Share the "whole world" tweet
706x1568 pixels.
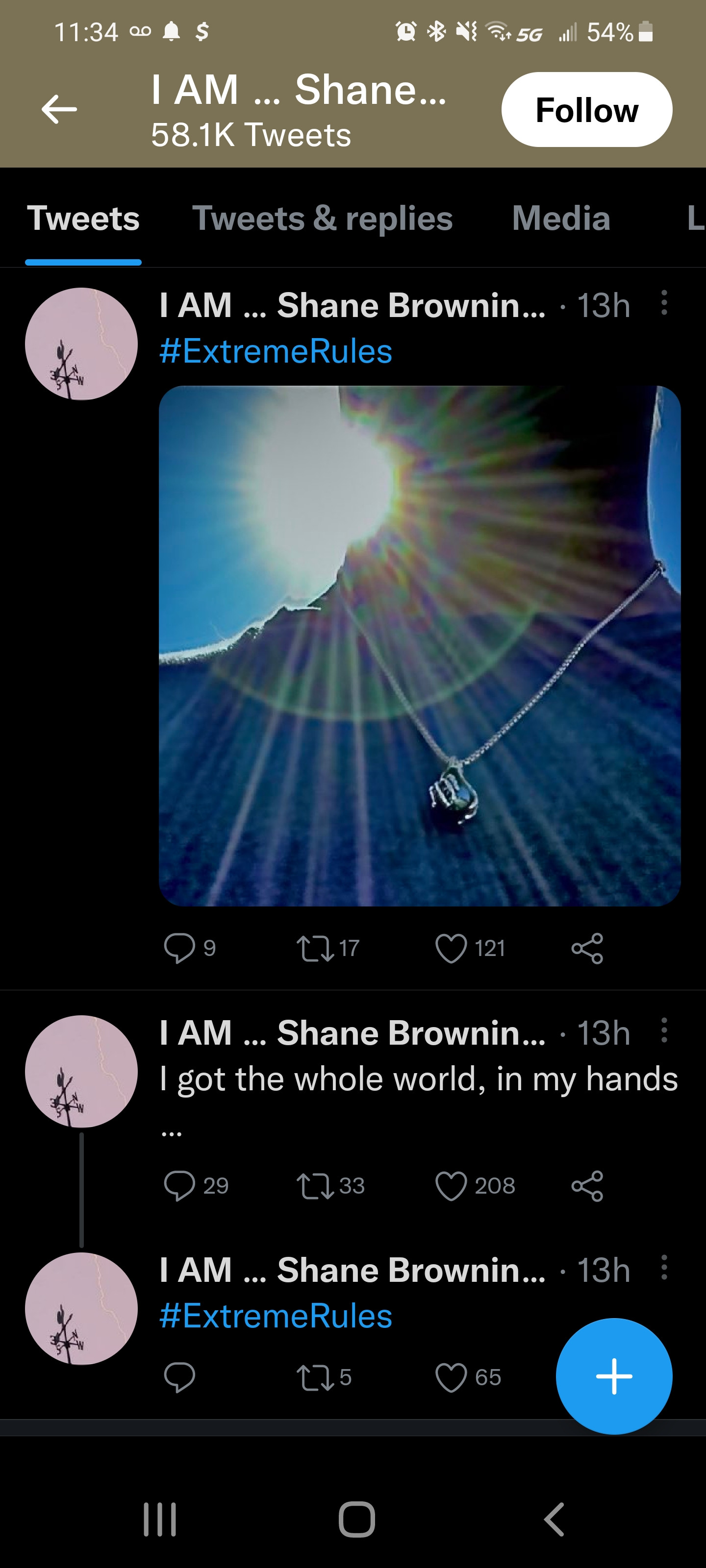(x=586, y=1186)
